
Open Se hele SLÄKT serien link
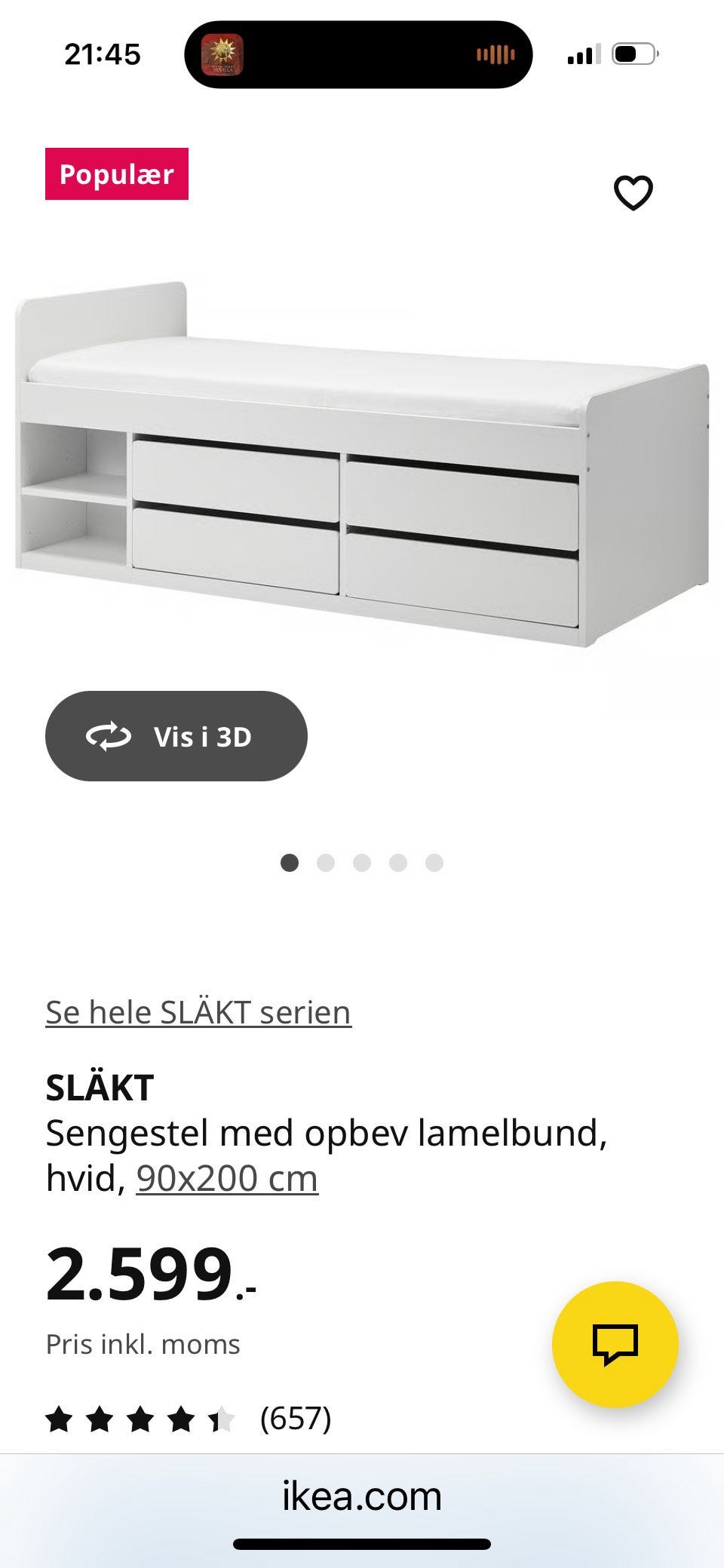pos(198,1011)
